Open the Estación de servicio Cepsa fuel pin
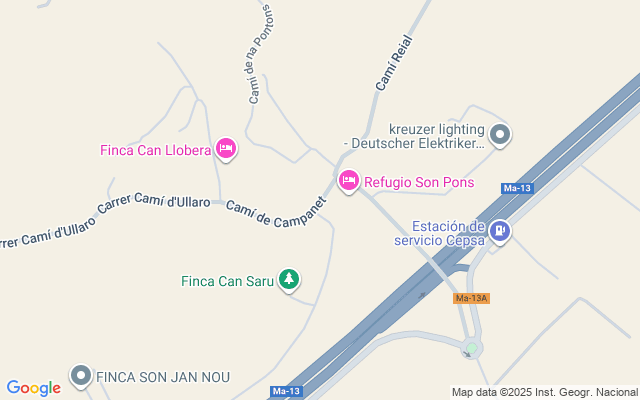 point(501,232)
